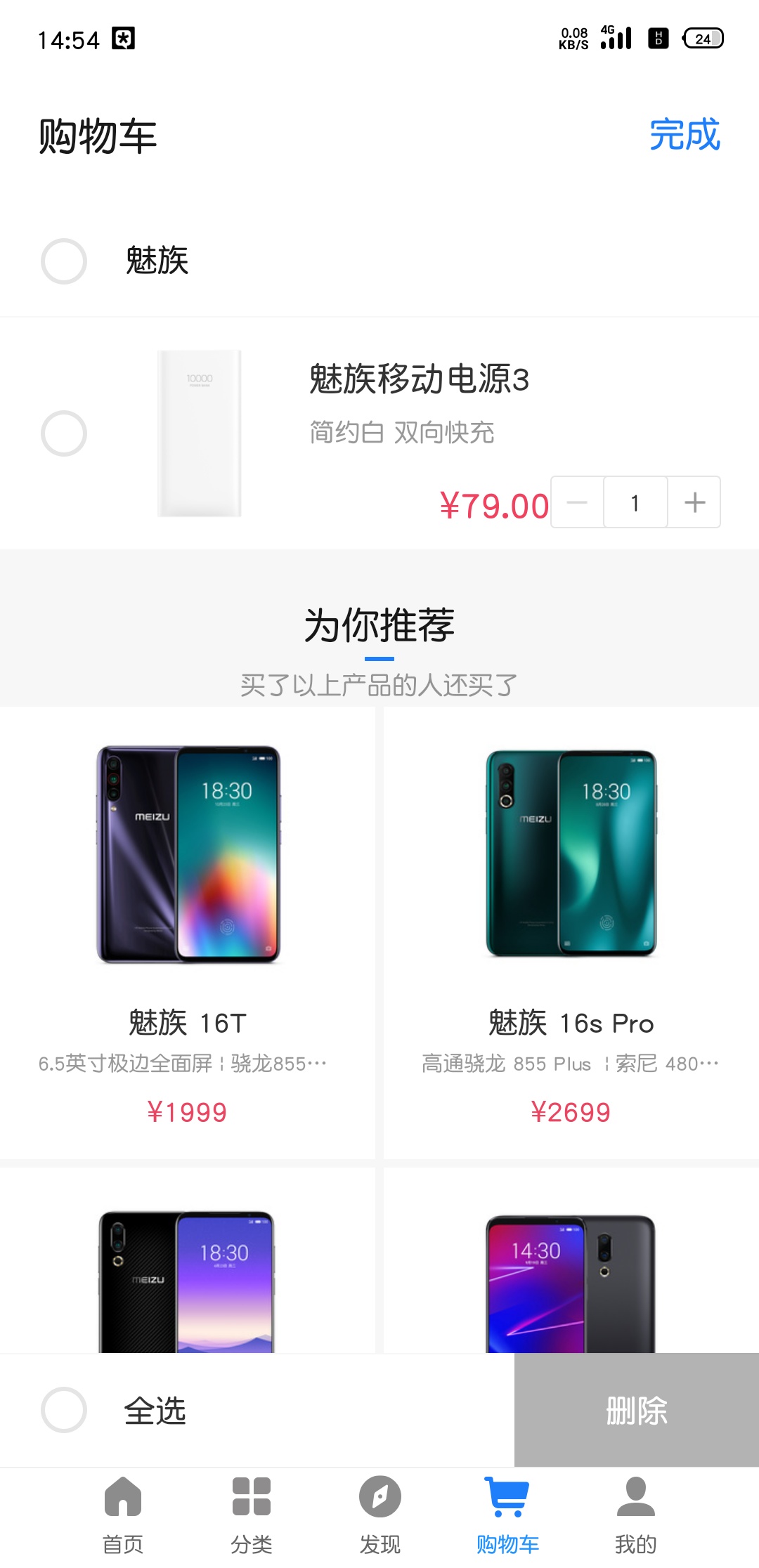Tap 完成 to finish editing

tap(685, 135)
